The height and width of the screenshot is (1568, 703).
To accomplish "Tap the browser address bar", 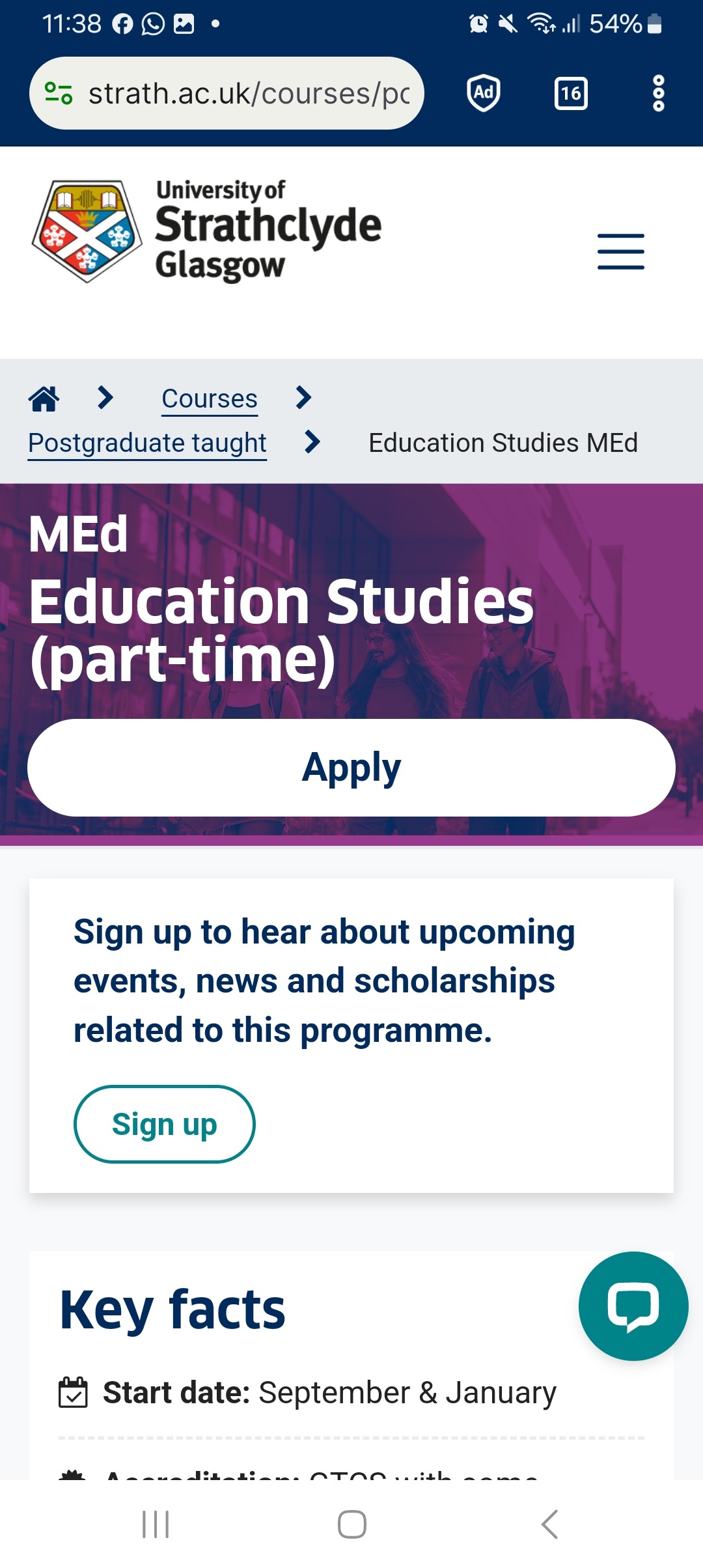I will (x=247, y=93).
